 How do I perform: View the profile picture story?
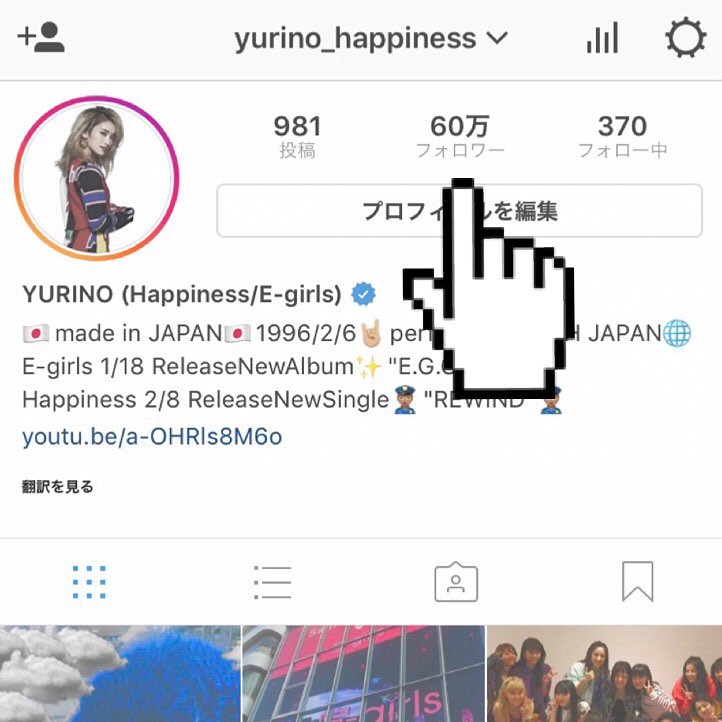point(97,179)
